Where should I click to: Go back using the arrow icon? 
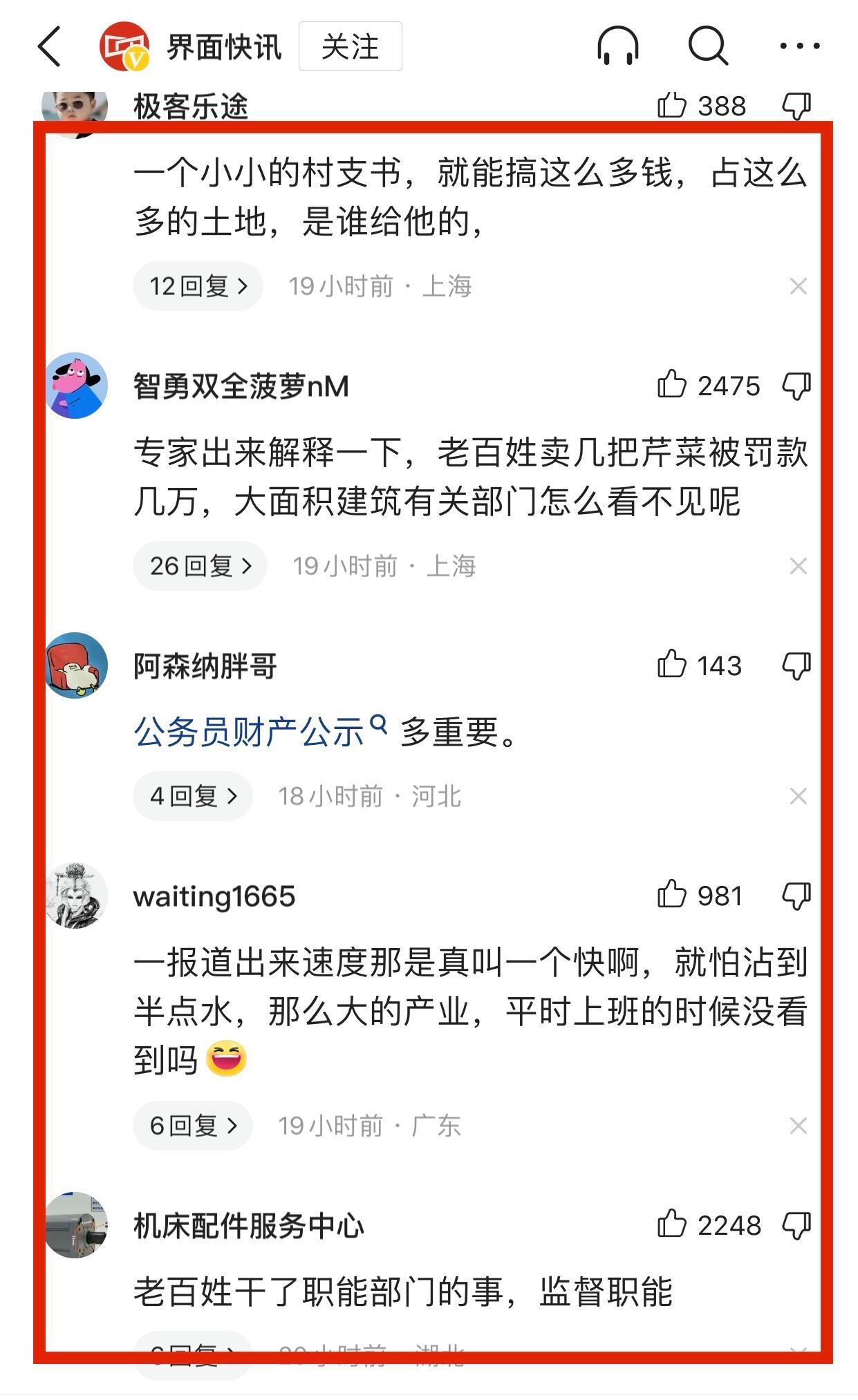pyautogui.click(x=50, y=47)
